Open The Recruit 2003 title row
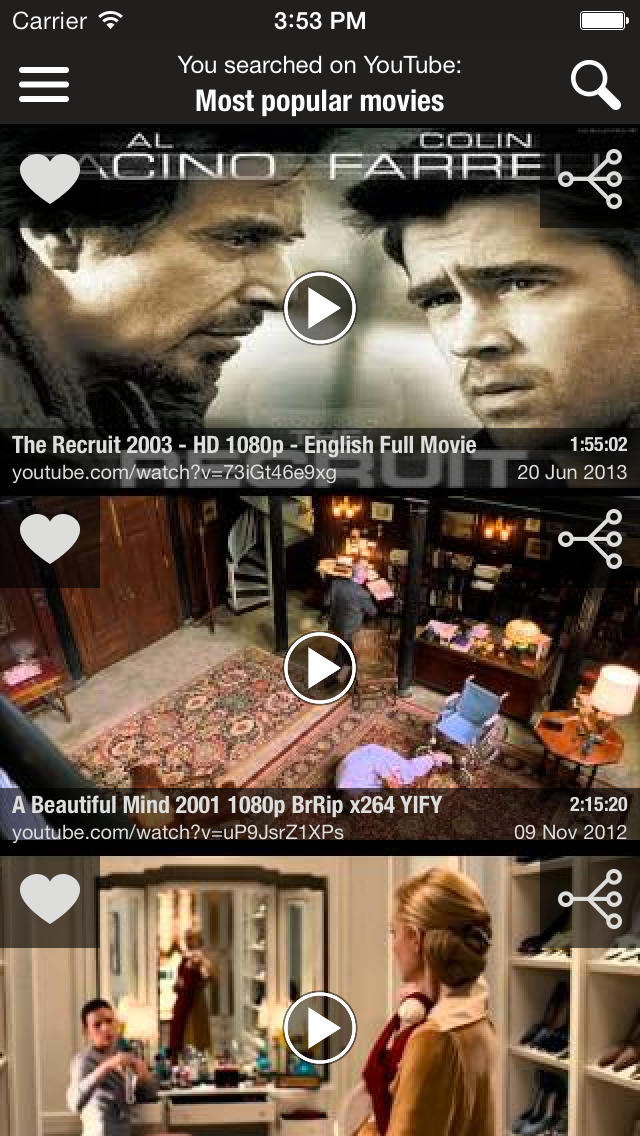Screen dimensions: 640x1136 (x=244, y=445)
